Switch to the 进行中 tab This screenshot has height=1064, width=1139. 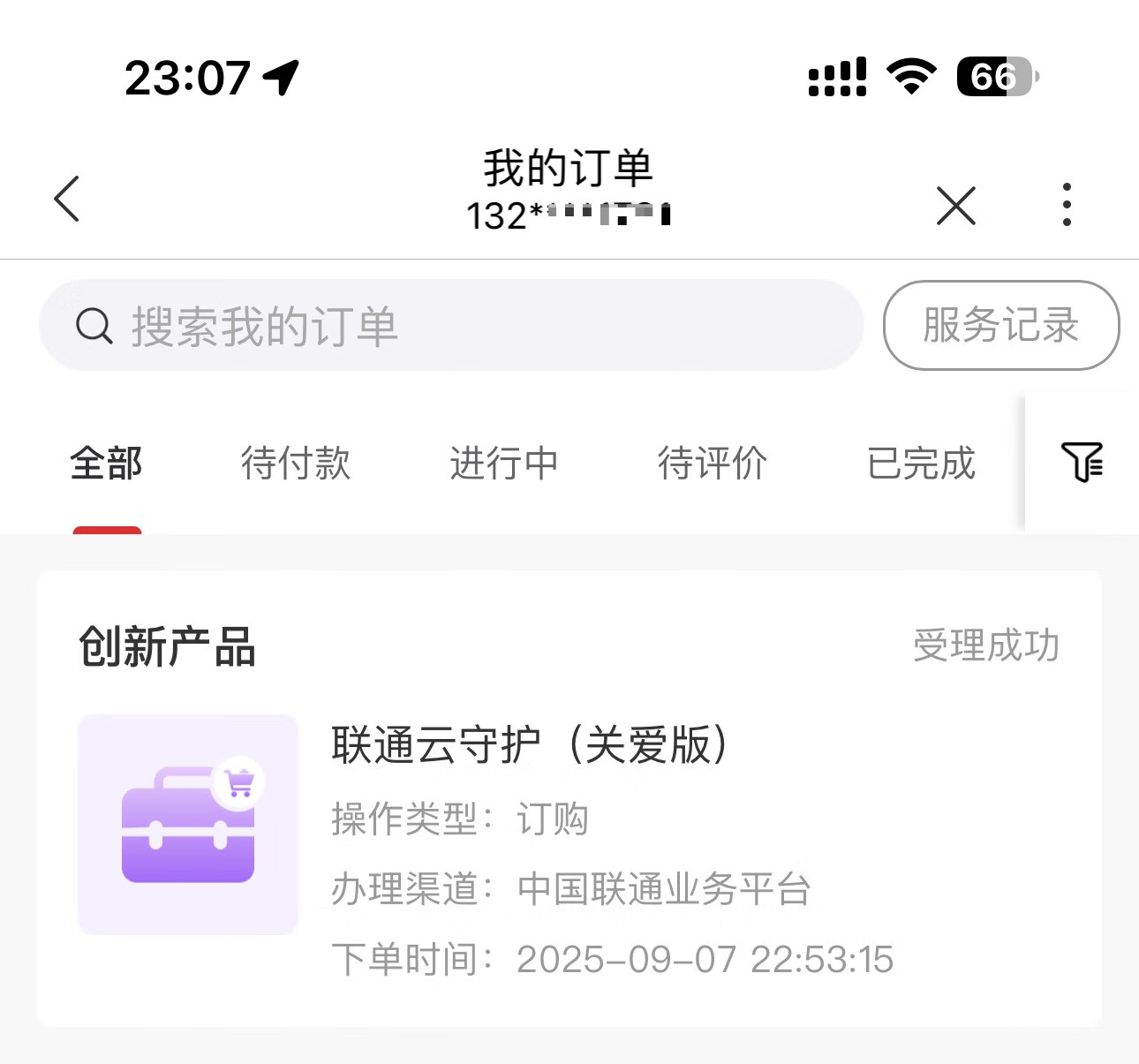(x=504, y=464)
